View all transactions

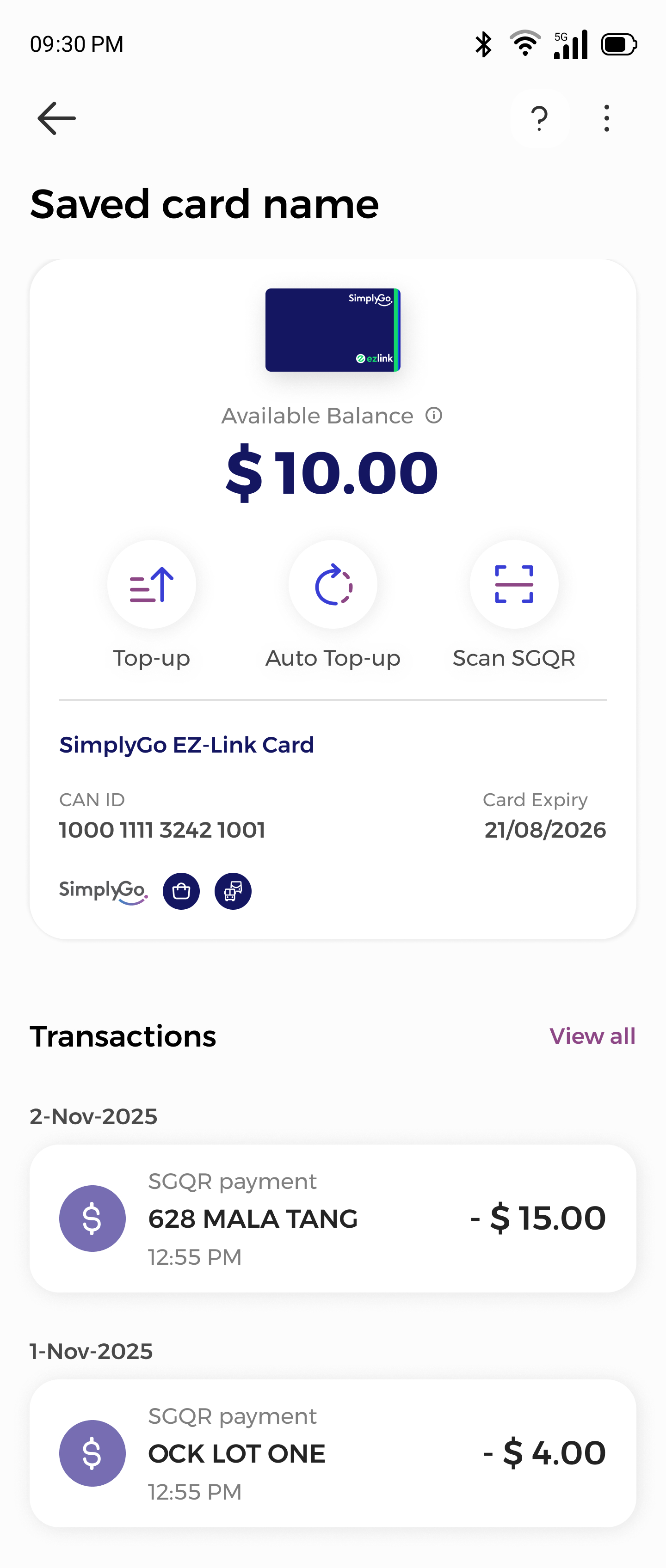[592, 1036]
